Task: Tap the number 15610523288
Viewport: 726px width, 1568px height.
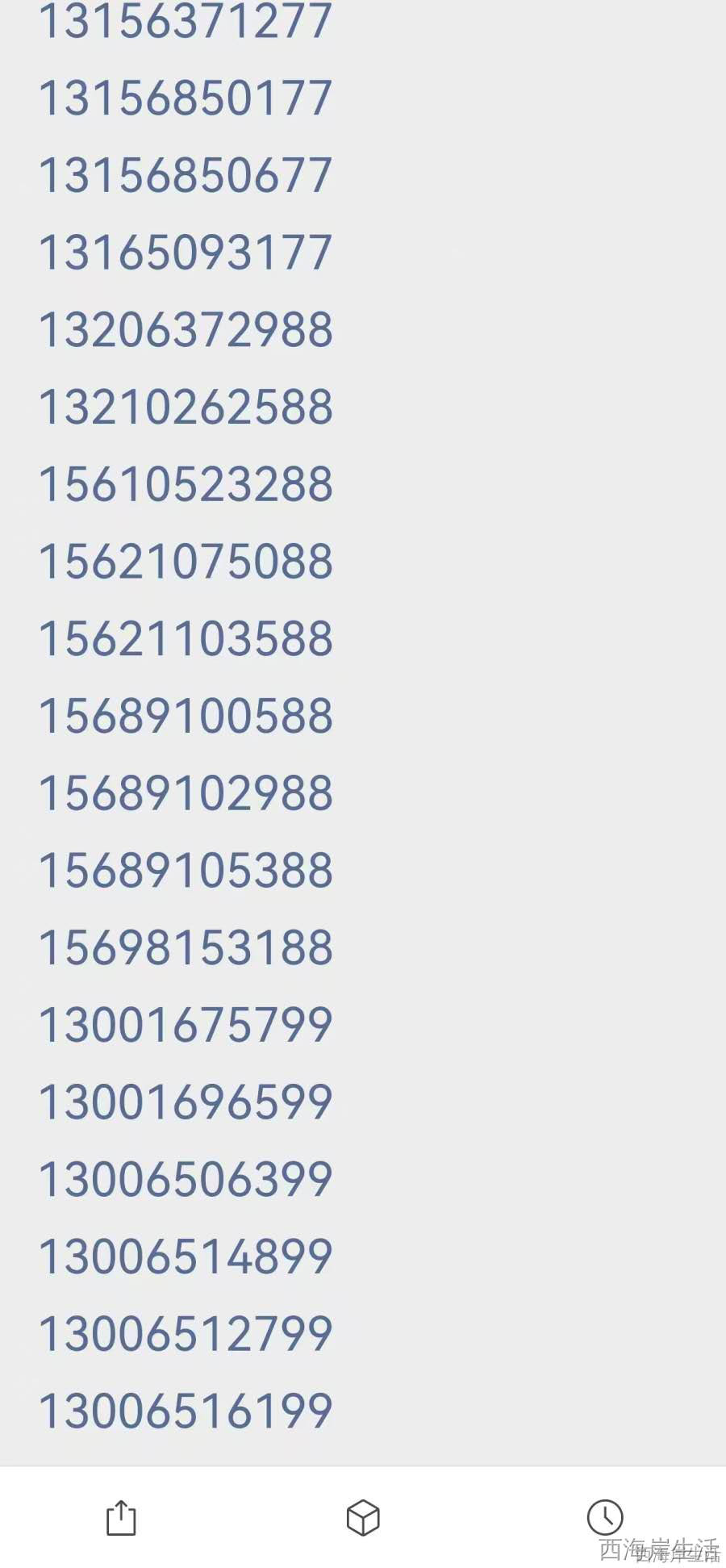Action: click(x=186, y=484)
